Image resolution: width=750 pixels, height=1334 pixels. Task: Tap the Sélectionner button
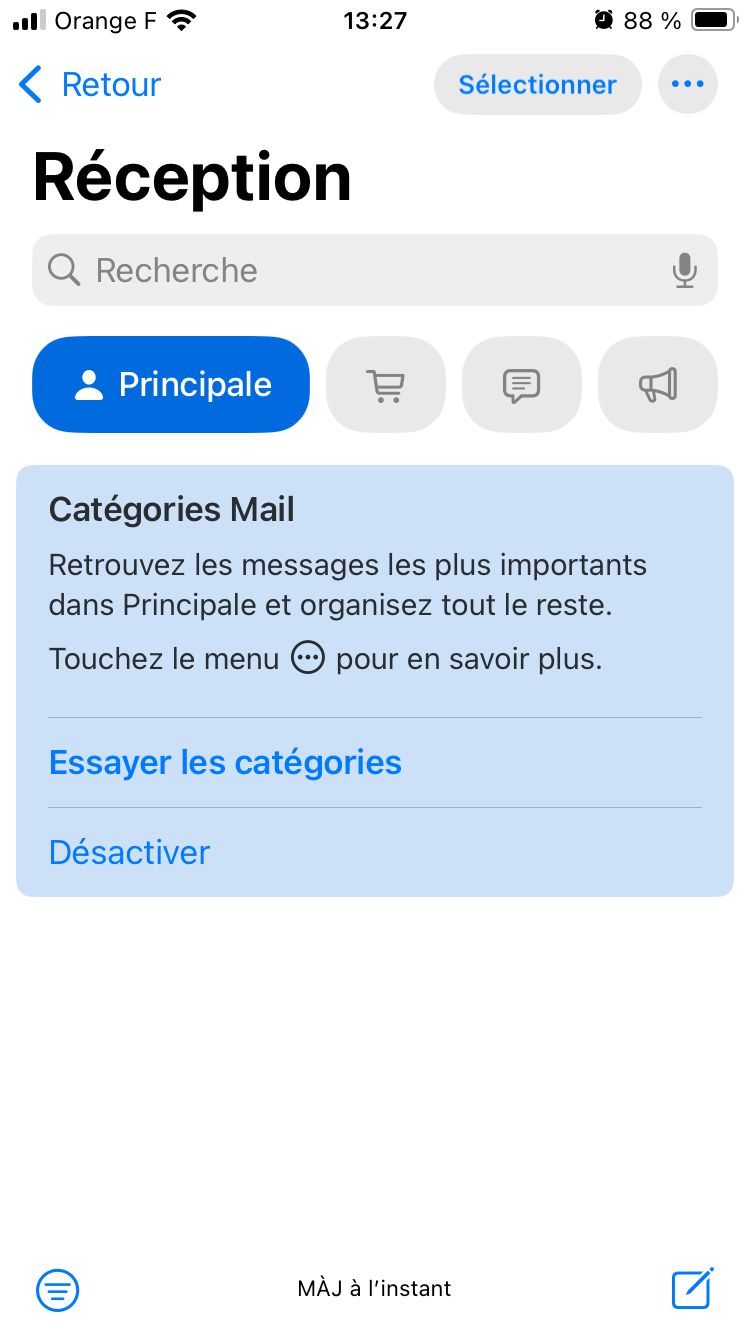537,85
